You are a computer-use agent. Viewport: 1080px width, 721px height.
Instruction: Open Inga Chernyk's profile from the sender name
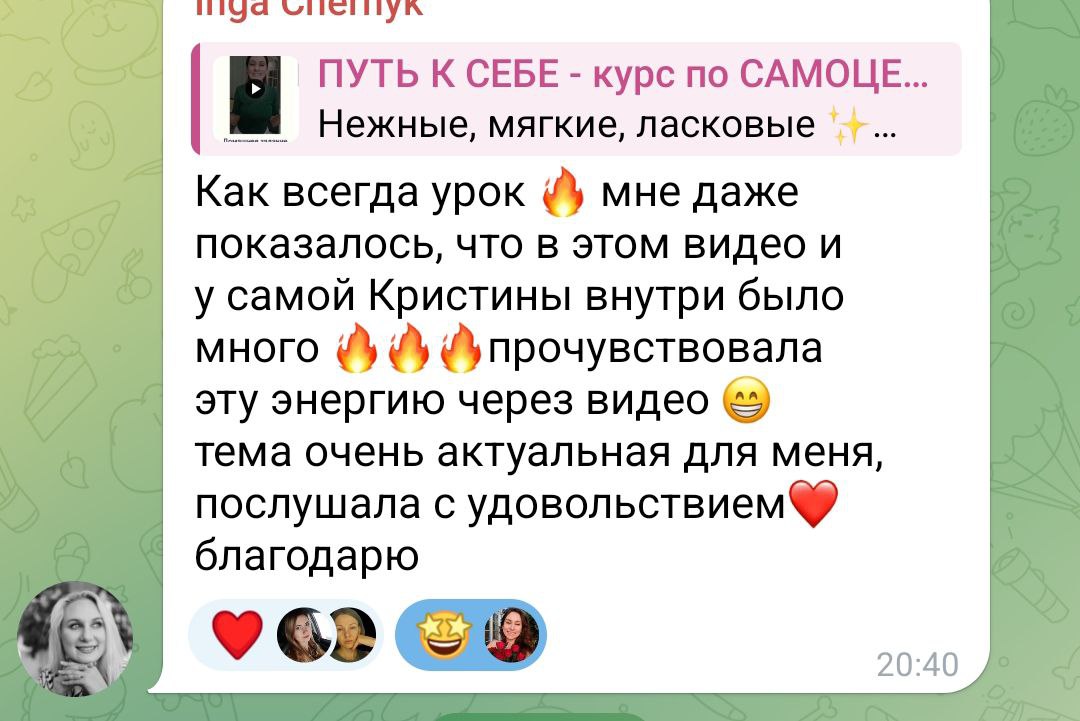(x=309, y=8)
